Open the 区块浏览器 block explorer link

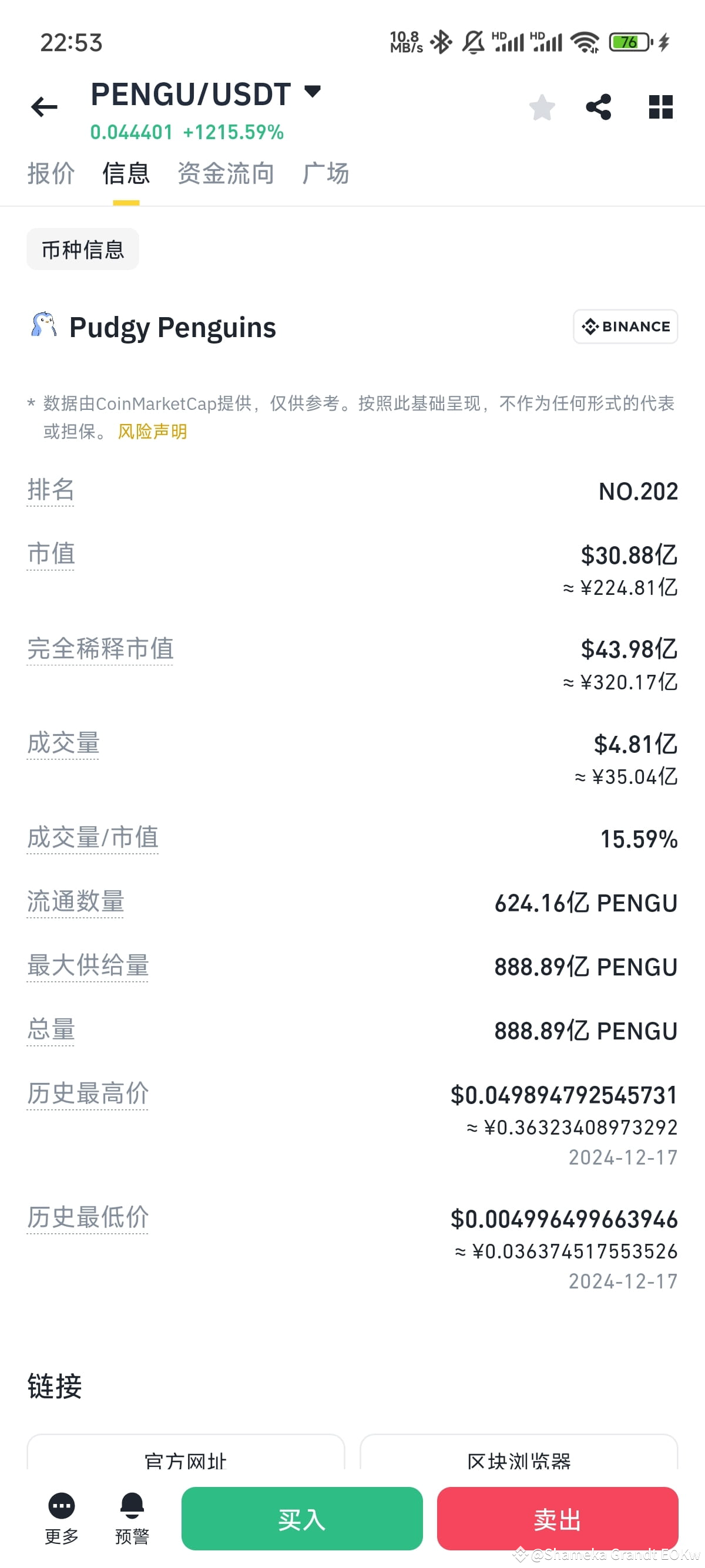coord(521,1461)
